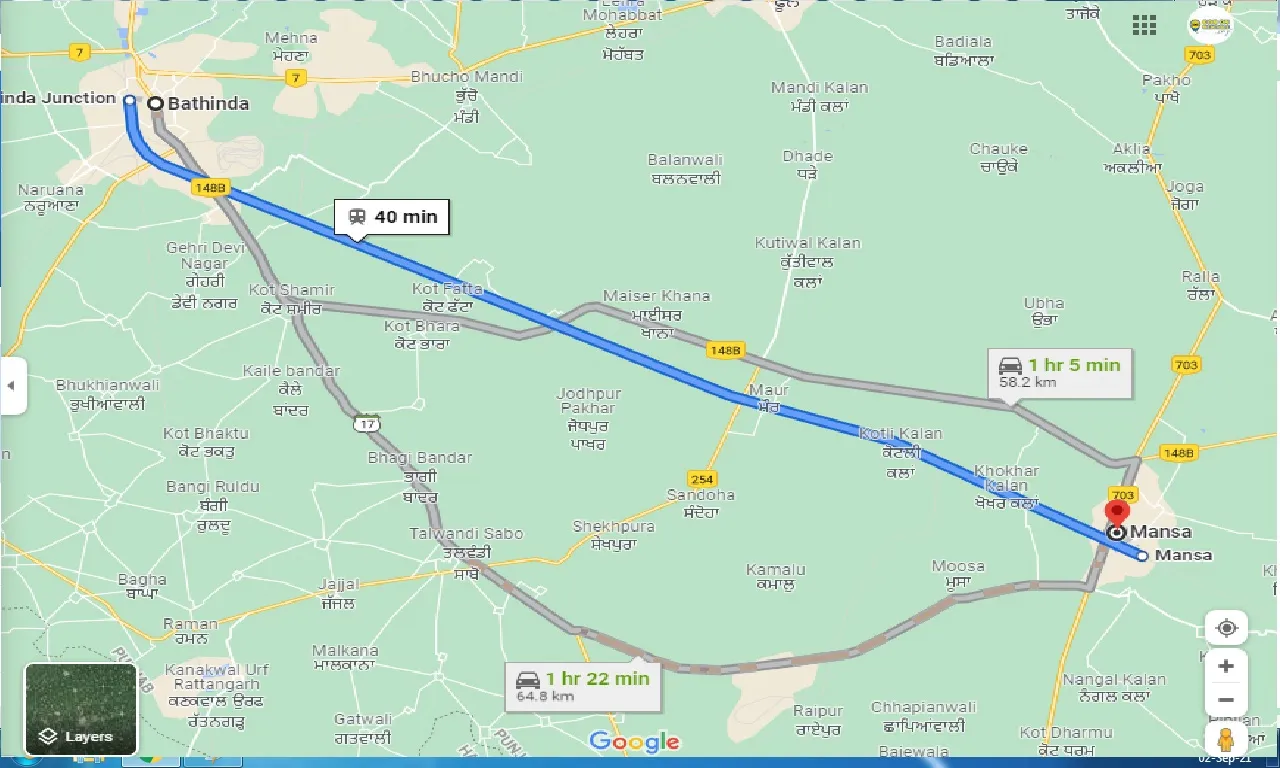The width and height of the screenshot is (1280, 768).
Task: Show your current location
Action: 1226,628
